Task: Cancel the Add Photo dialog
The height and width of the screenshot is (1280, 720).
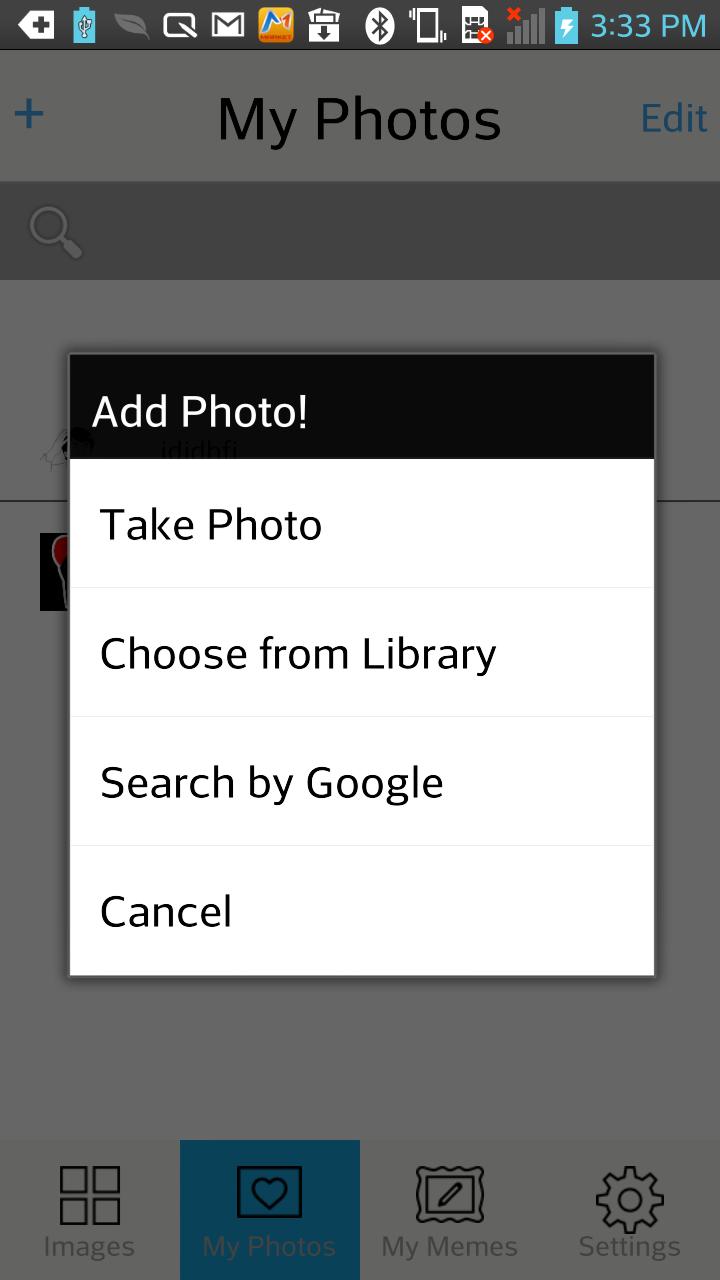Action: (361, 911)
